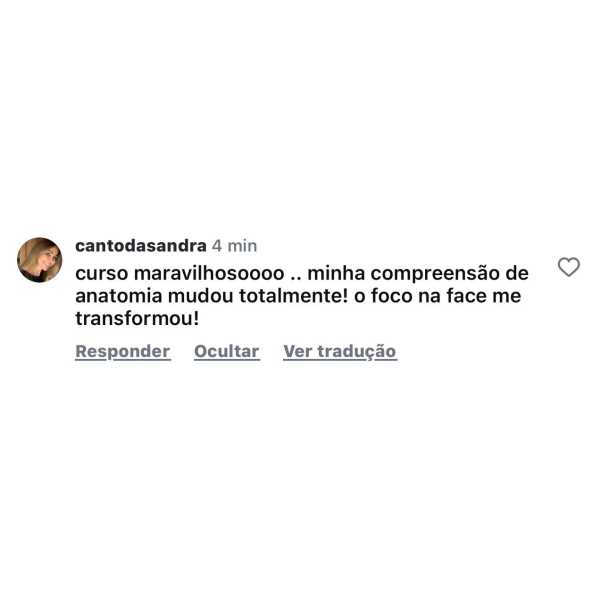600x600 pixels.
Task: Like cantodasandra's comment with the heart
Action: click(x=568, y=267)
